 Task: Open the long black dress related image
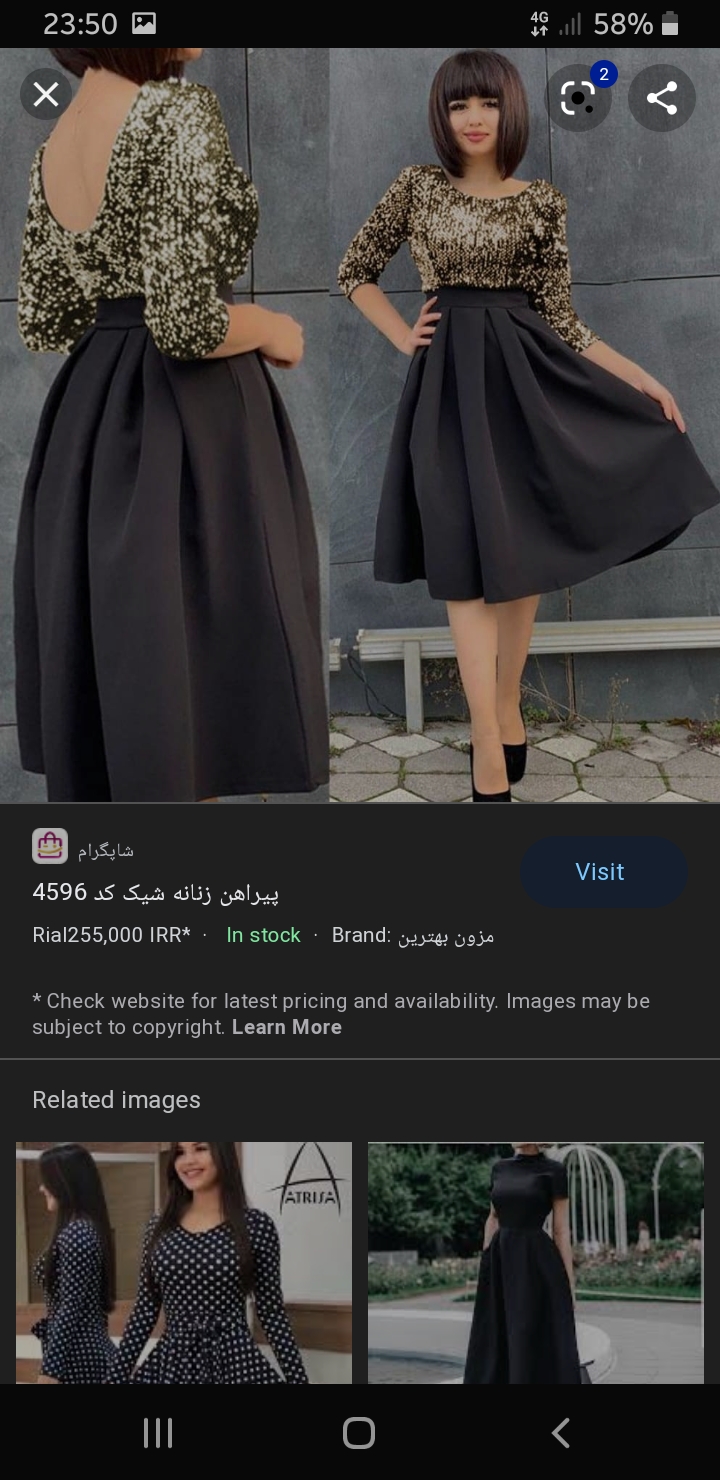[x=536, y=1262]
